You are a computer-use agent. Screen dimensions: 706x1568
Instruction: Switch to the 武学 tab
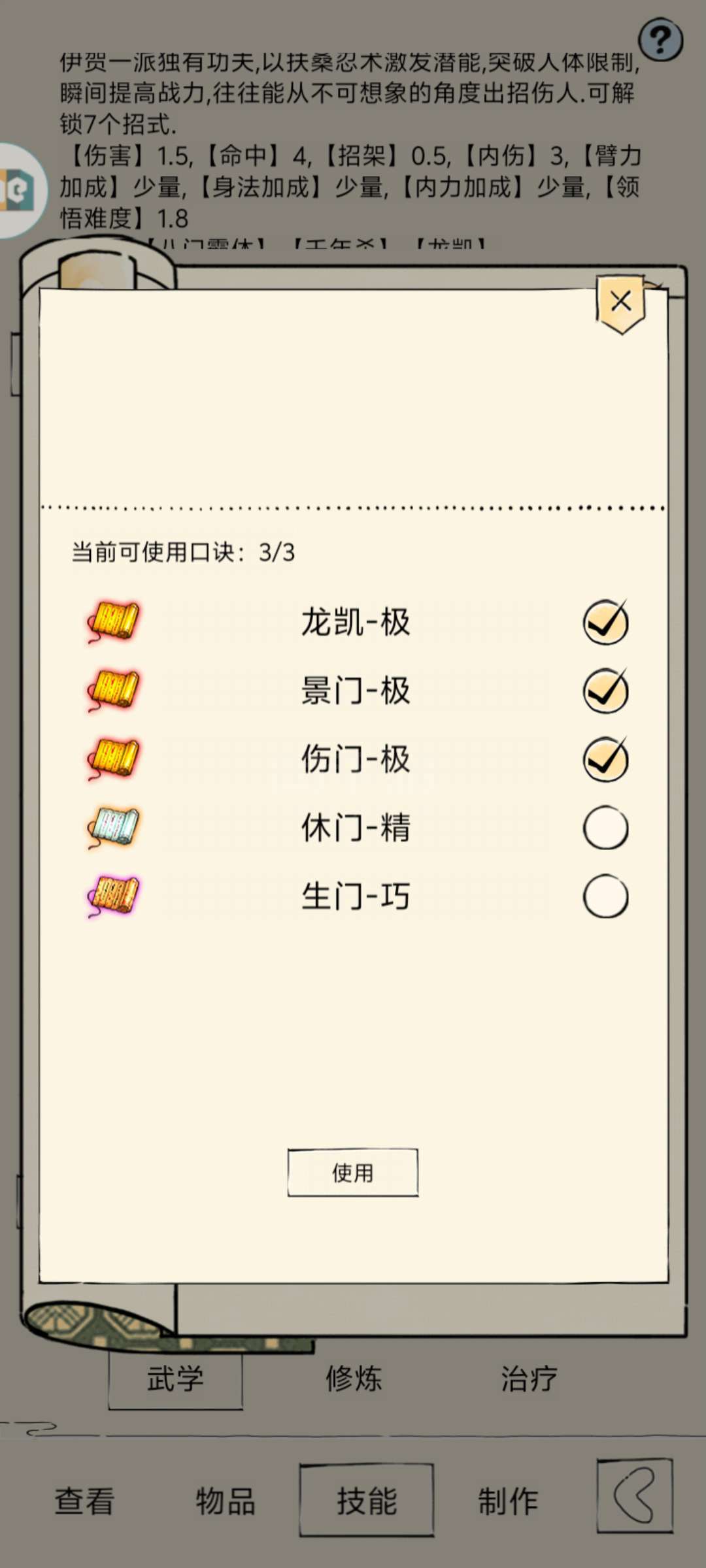[x=175, y=1379]
